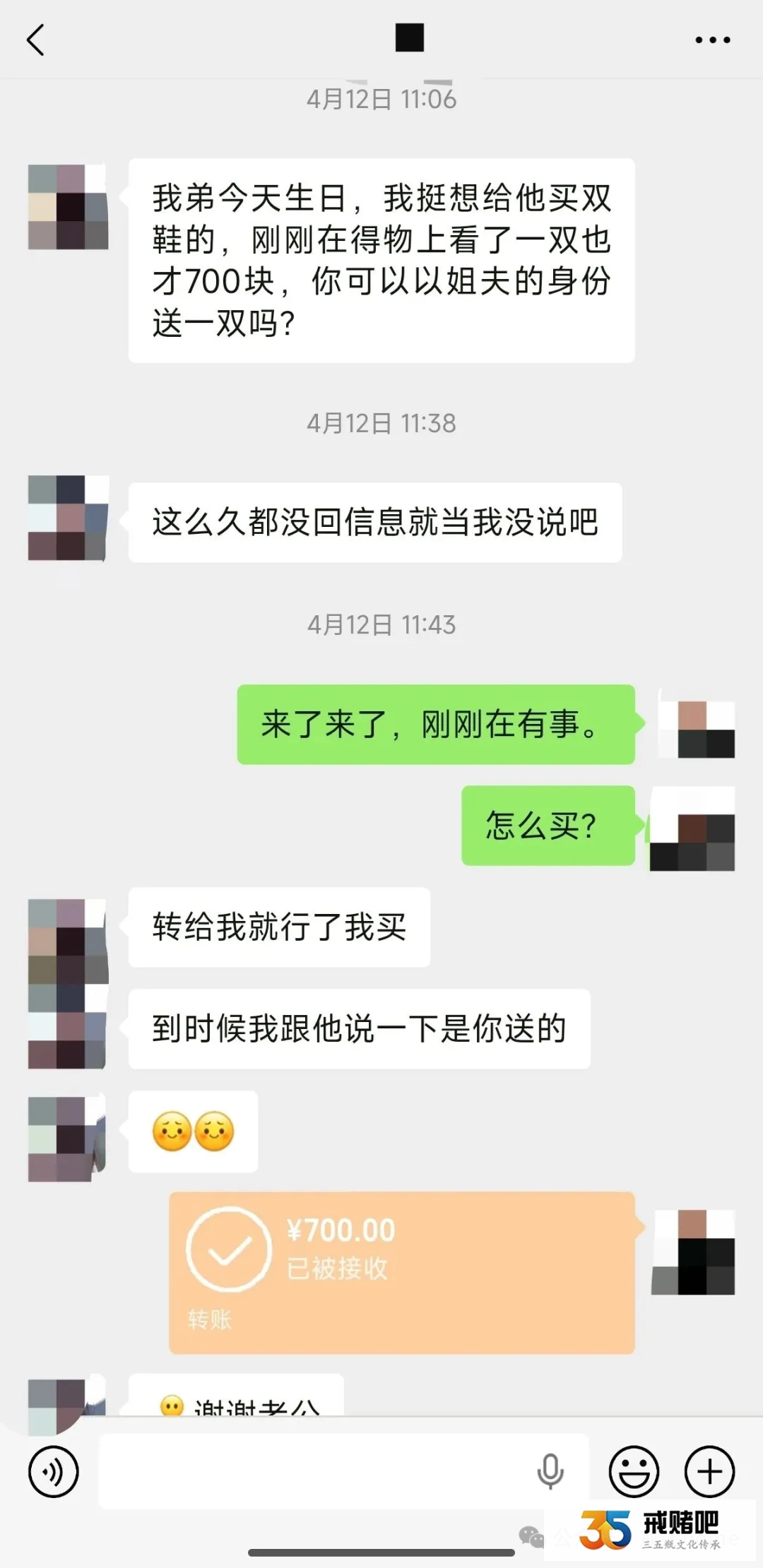Tap the '来了来了，刚刚在有事' message bubble
The height and width of the screenshot is (1568, 763).
(x=434, y=724)
